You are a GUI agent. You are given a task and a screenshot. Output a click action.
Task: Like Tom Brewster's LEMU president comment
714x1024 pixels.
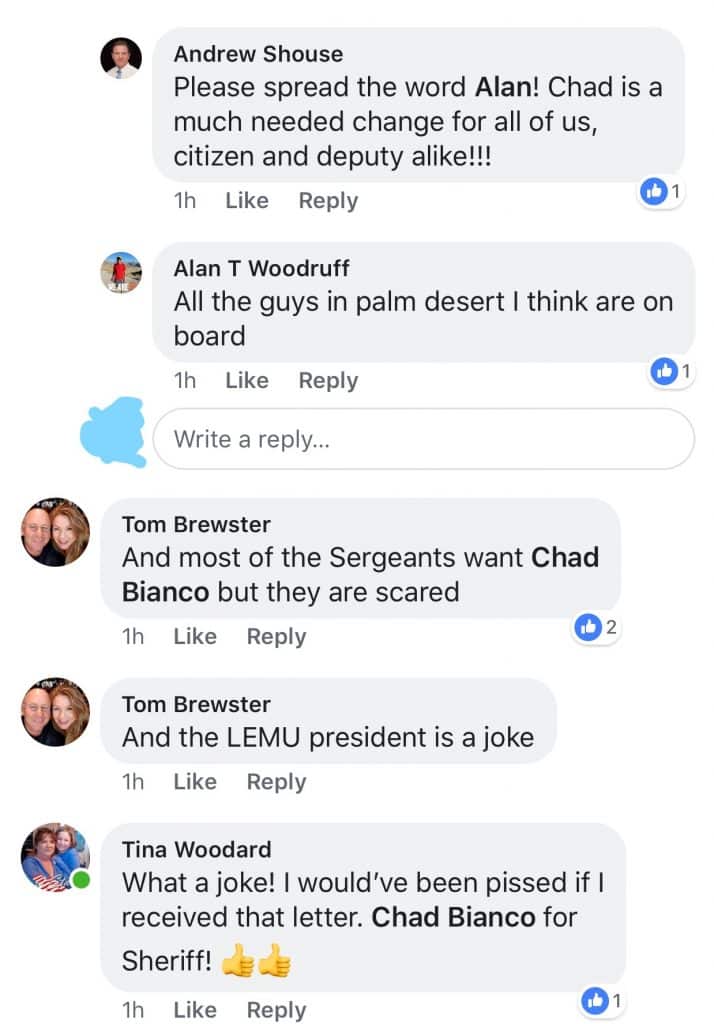click(x=195, y=782)
